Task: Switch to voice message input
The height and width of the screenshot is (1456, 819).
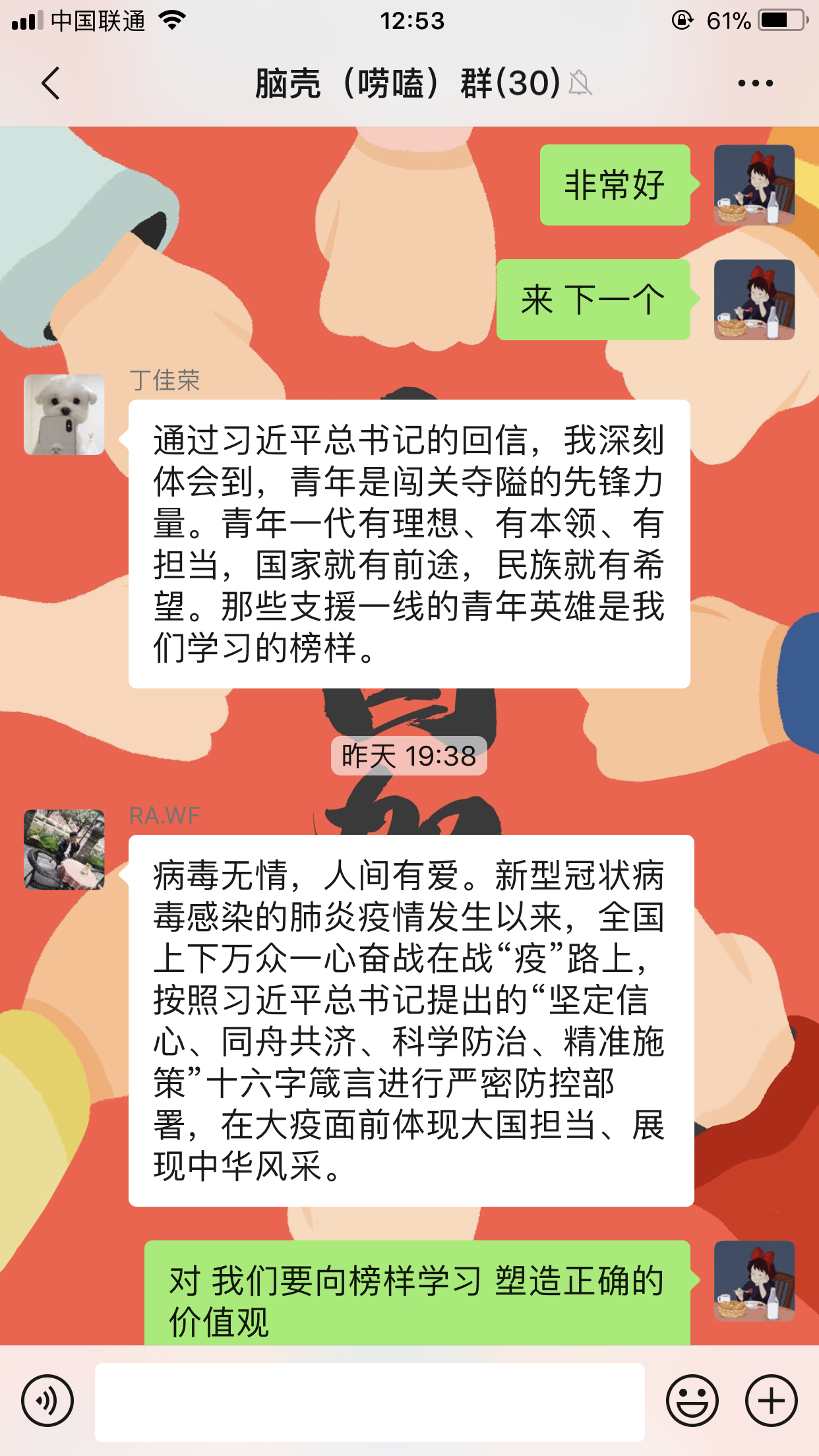Action: click(x=47, y=1401)
